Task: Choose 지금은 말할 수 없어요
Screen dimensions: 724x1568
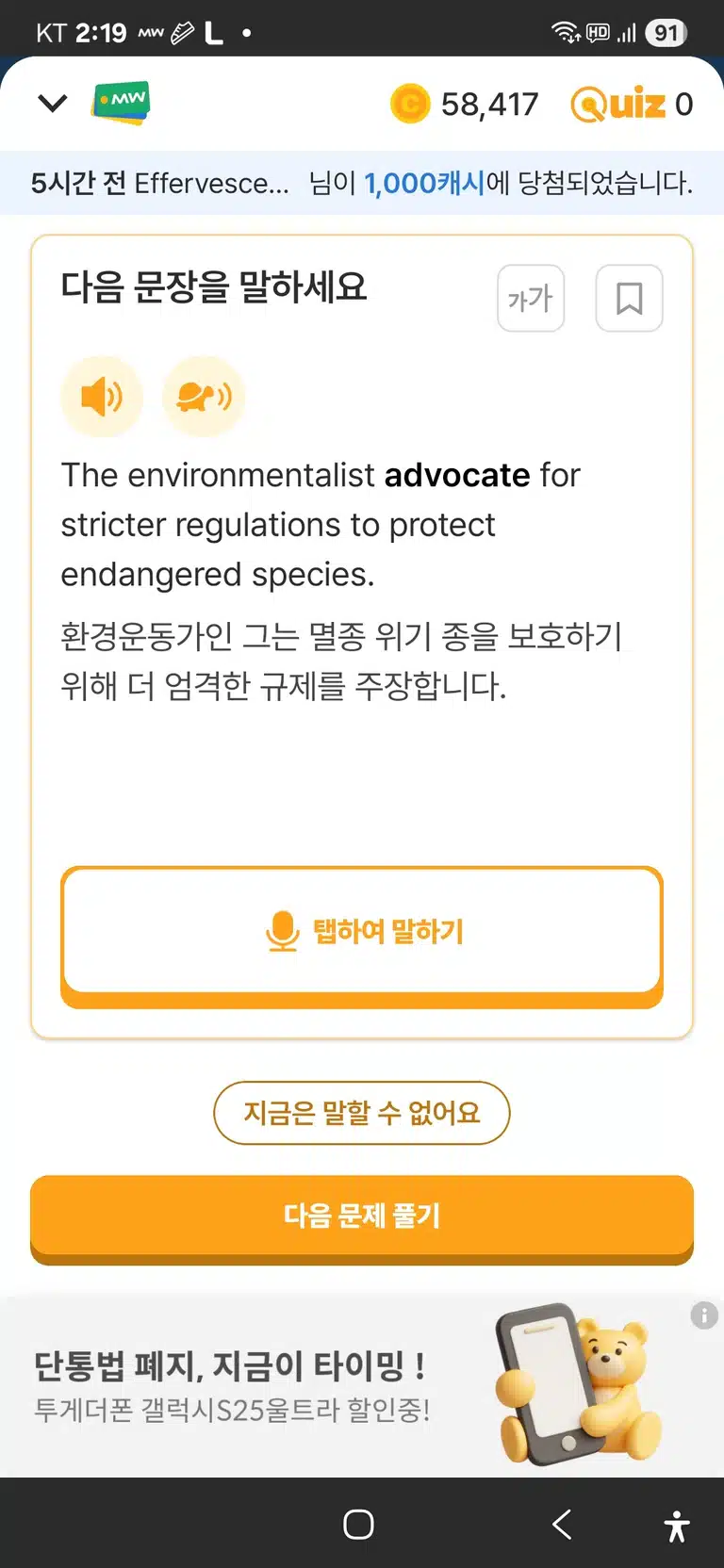Action: [362, 1113]
